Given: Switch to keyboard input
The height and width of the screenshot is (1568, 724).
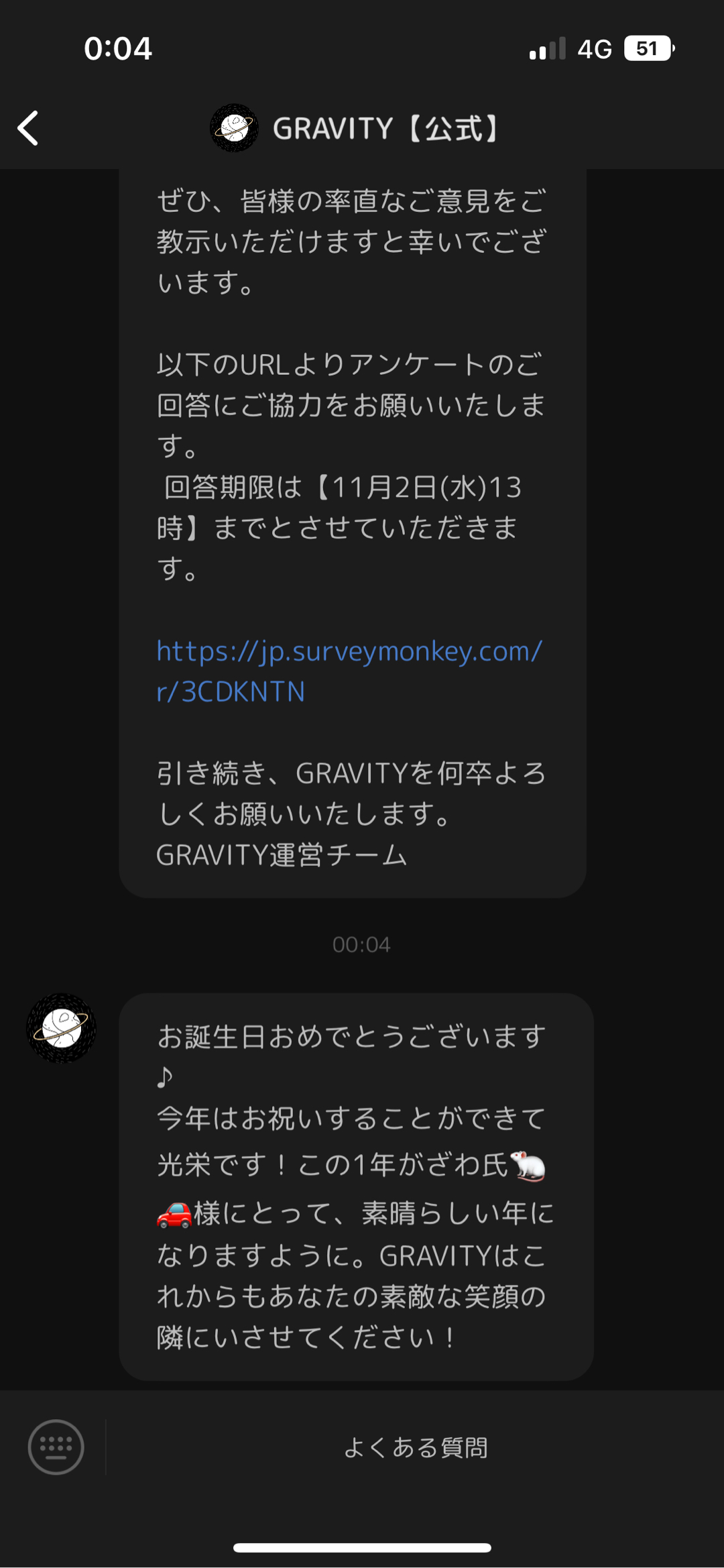Looking at the screenshot, I should click(x=56, y=1447).
